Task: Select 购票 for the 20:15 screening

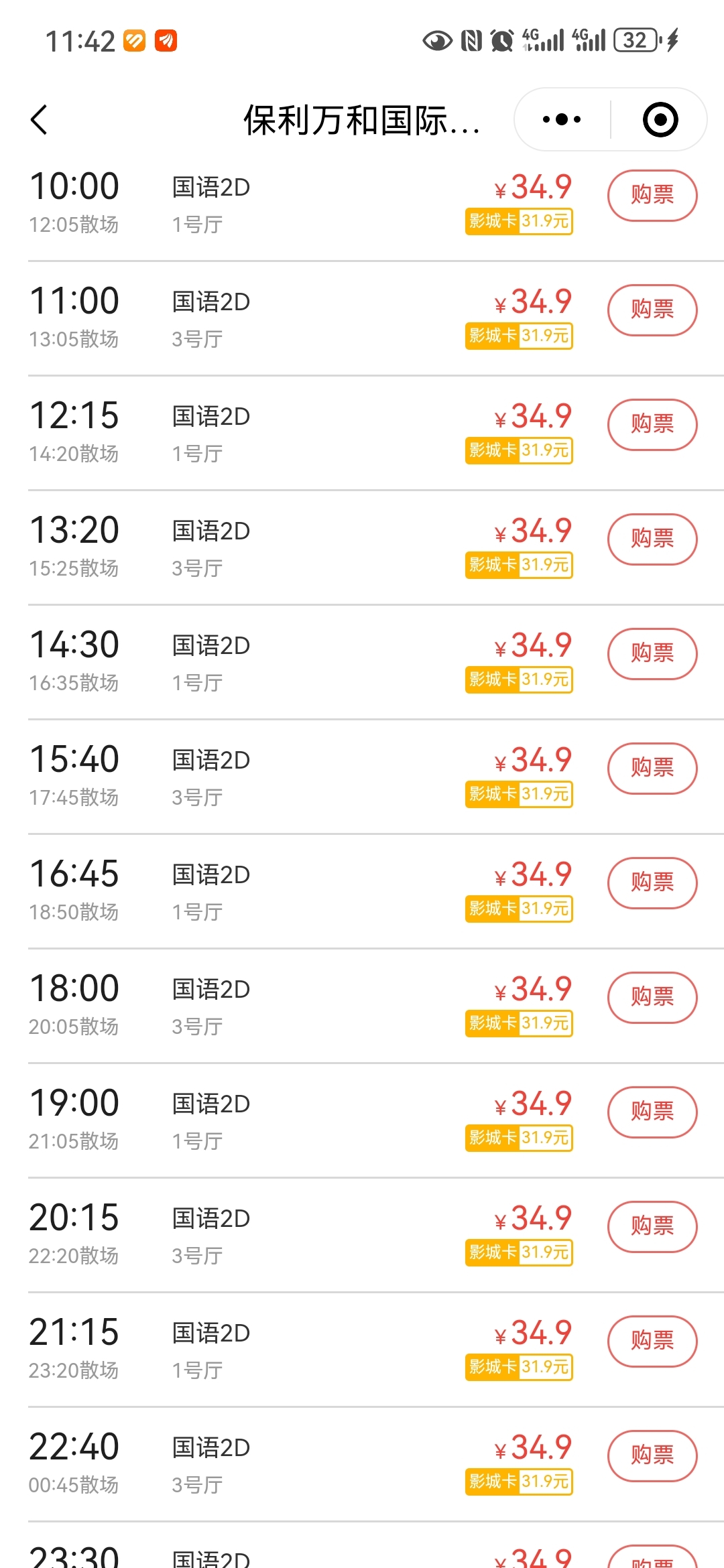Action: coord(652,1227)
